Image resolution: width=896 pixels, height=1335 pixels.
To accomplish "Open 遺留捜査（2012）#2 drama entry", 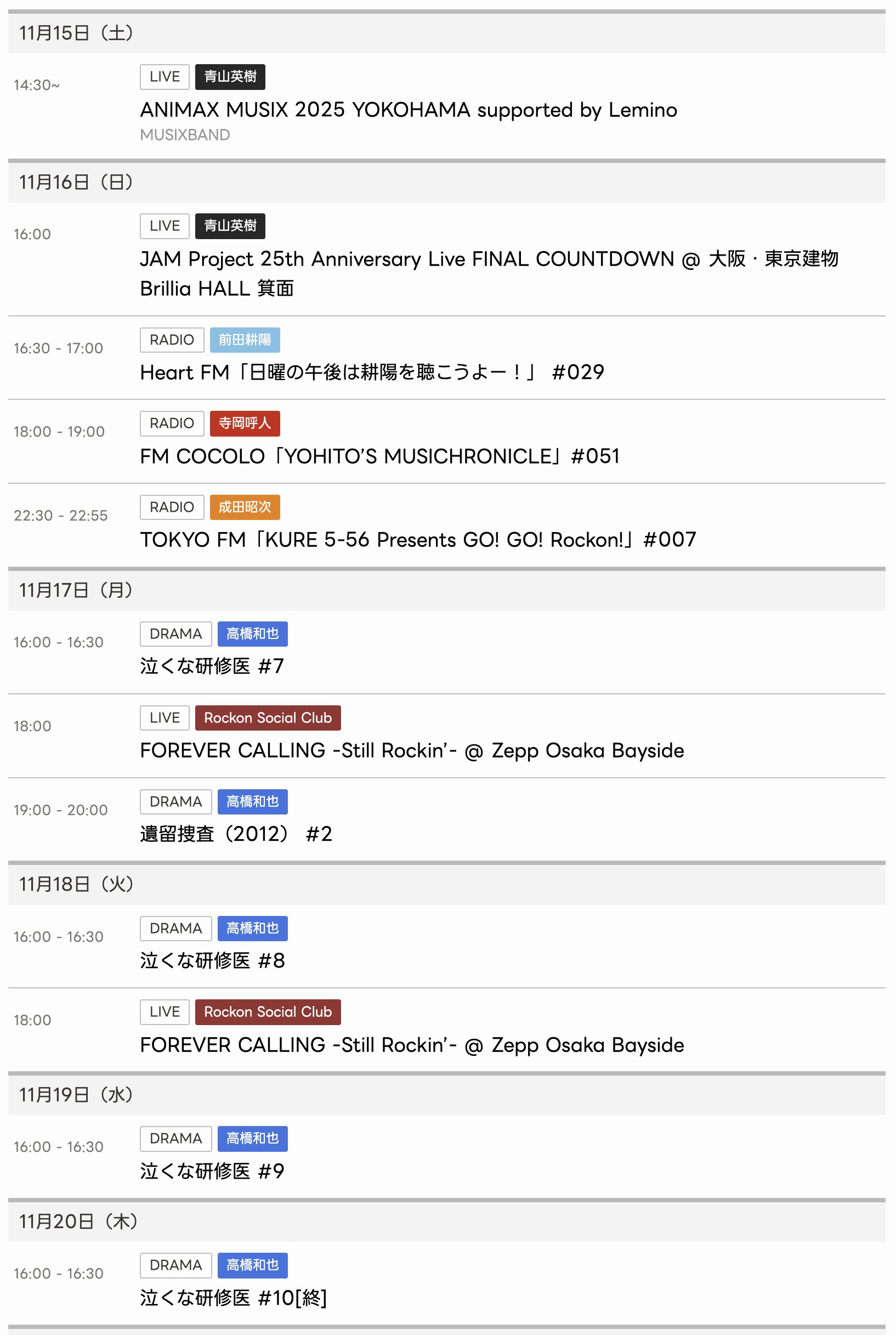I will coord(235,834).
